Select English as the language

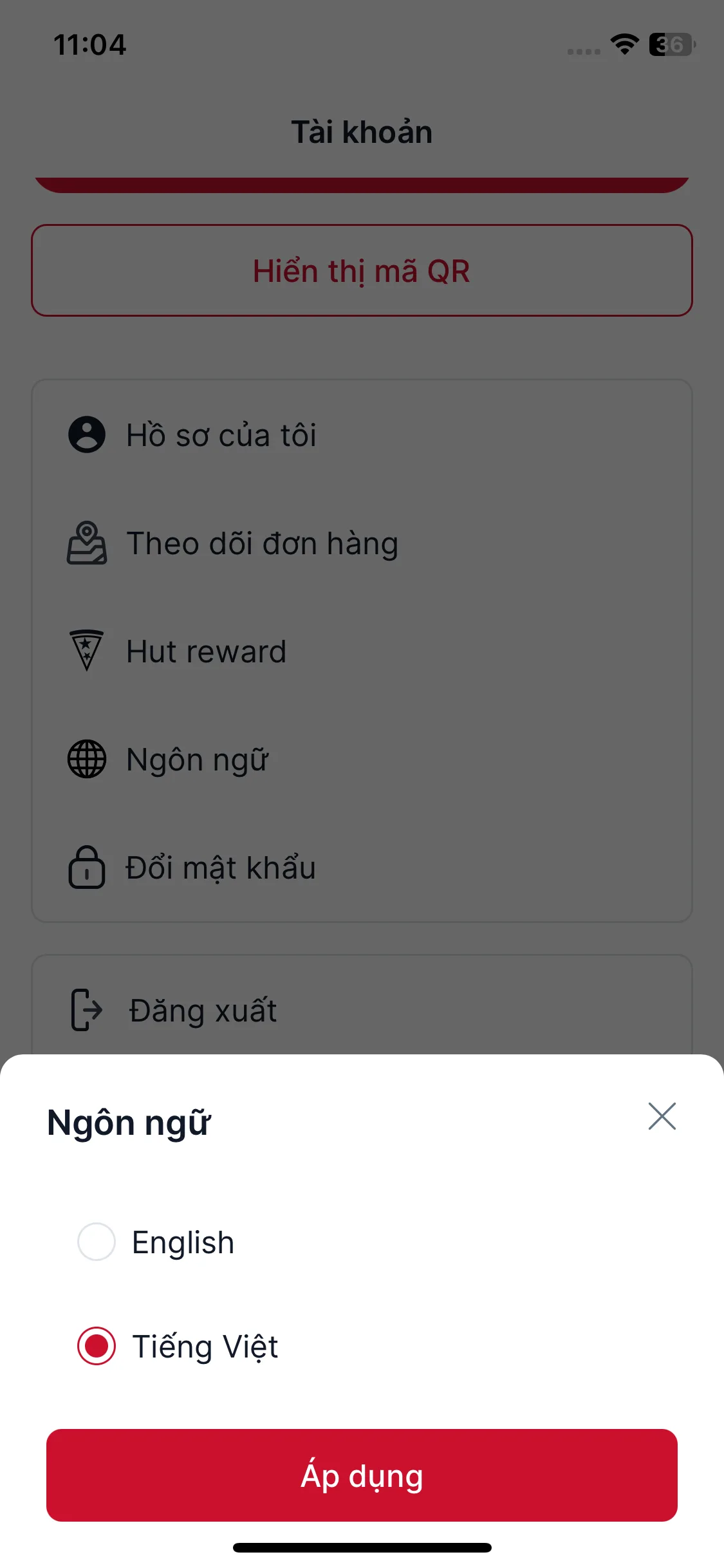coord(97,1242)
